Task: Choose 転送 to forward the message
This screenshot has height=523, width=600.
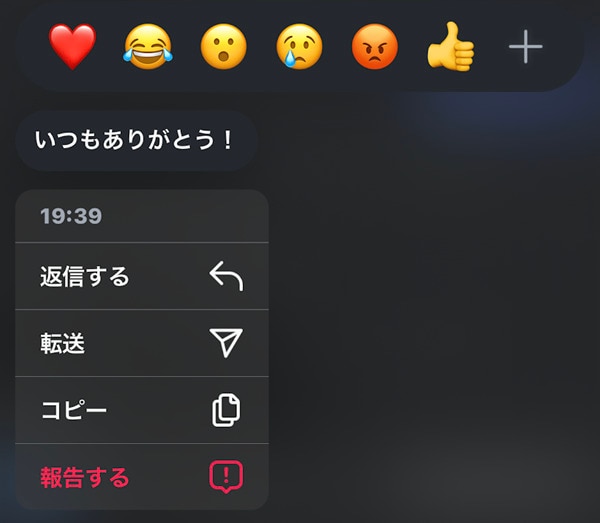Action: click(142, 344)
